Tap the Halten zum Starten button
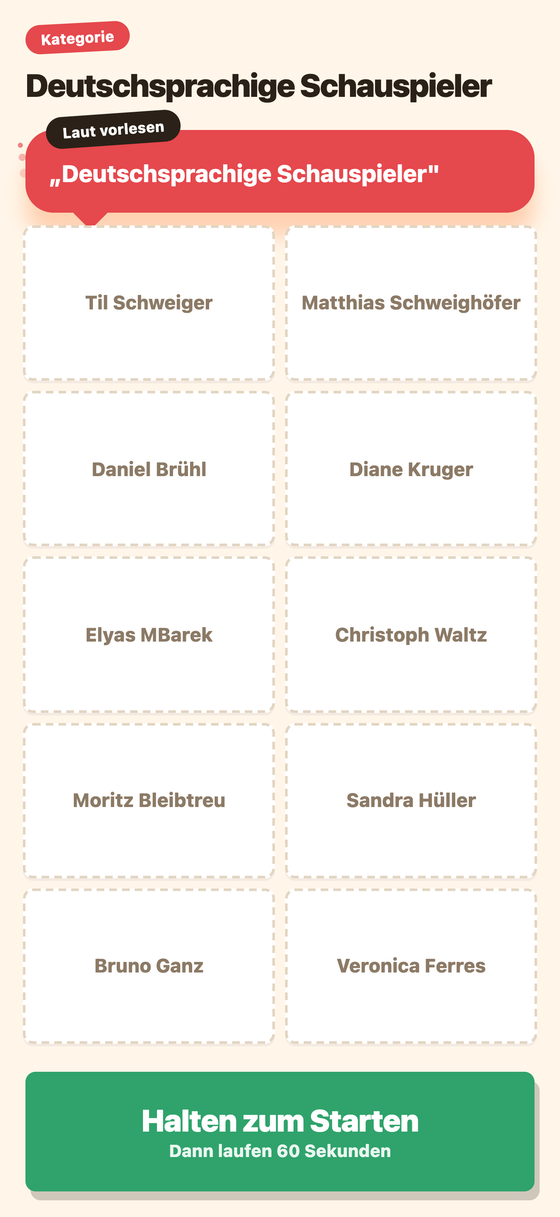 pyautogui.click(x=280, y=1131)
